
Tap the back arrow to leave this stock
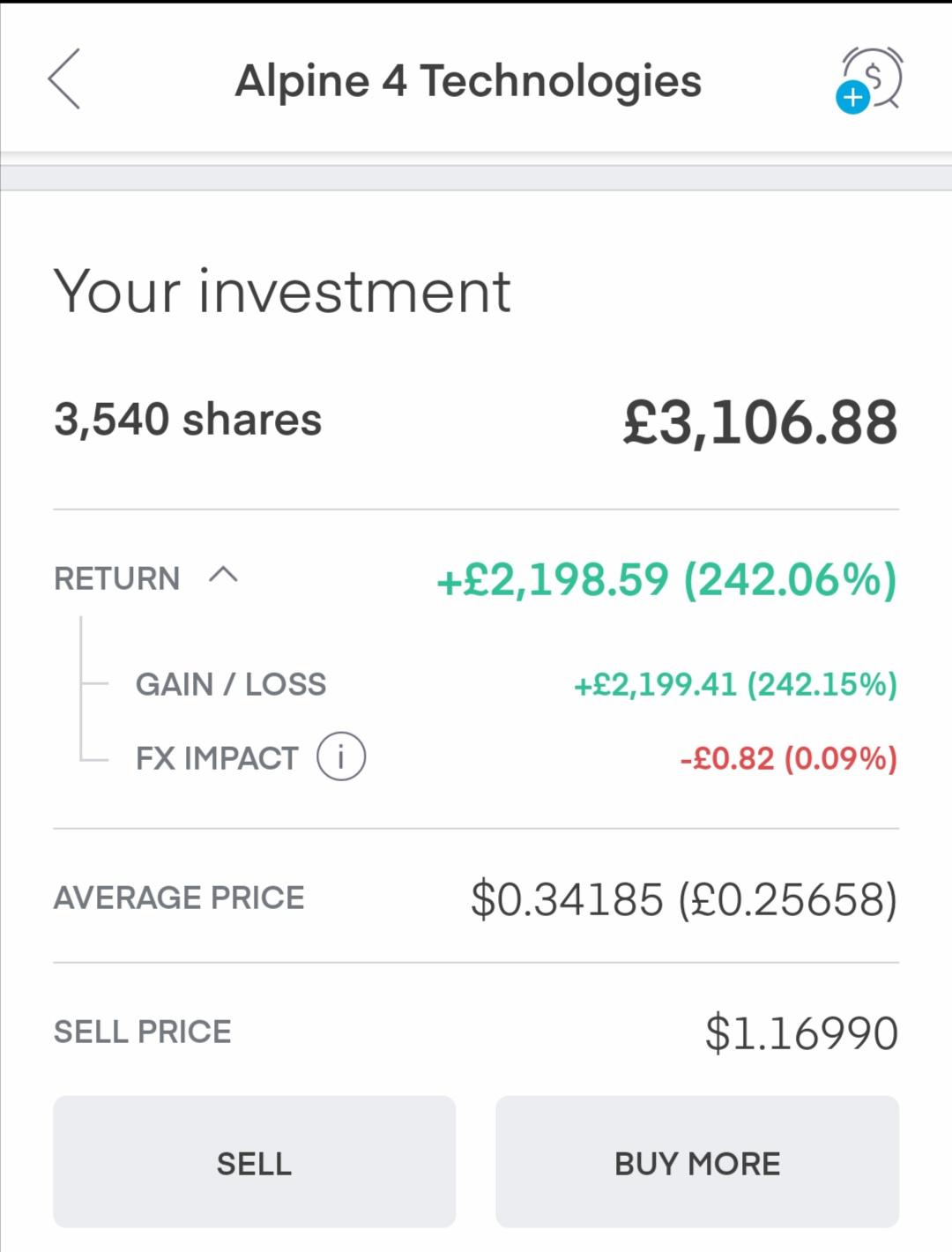click(x=63, y=79)
